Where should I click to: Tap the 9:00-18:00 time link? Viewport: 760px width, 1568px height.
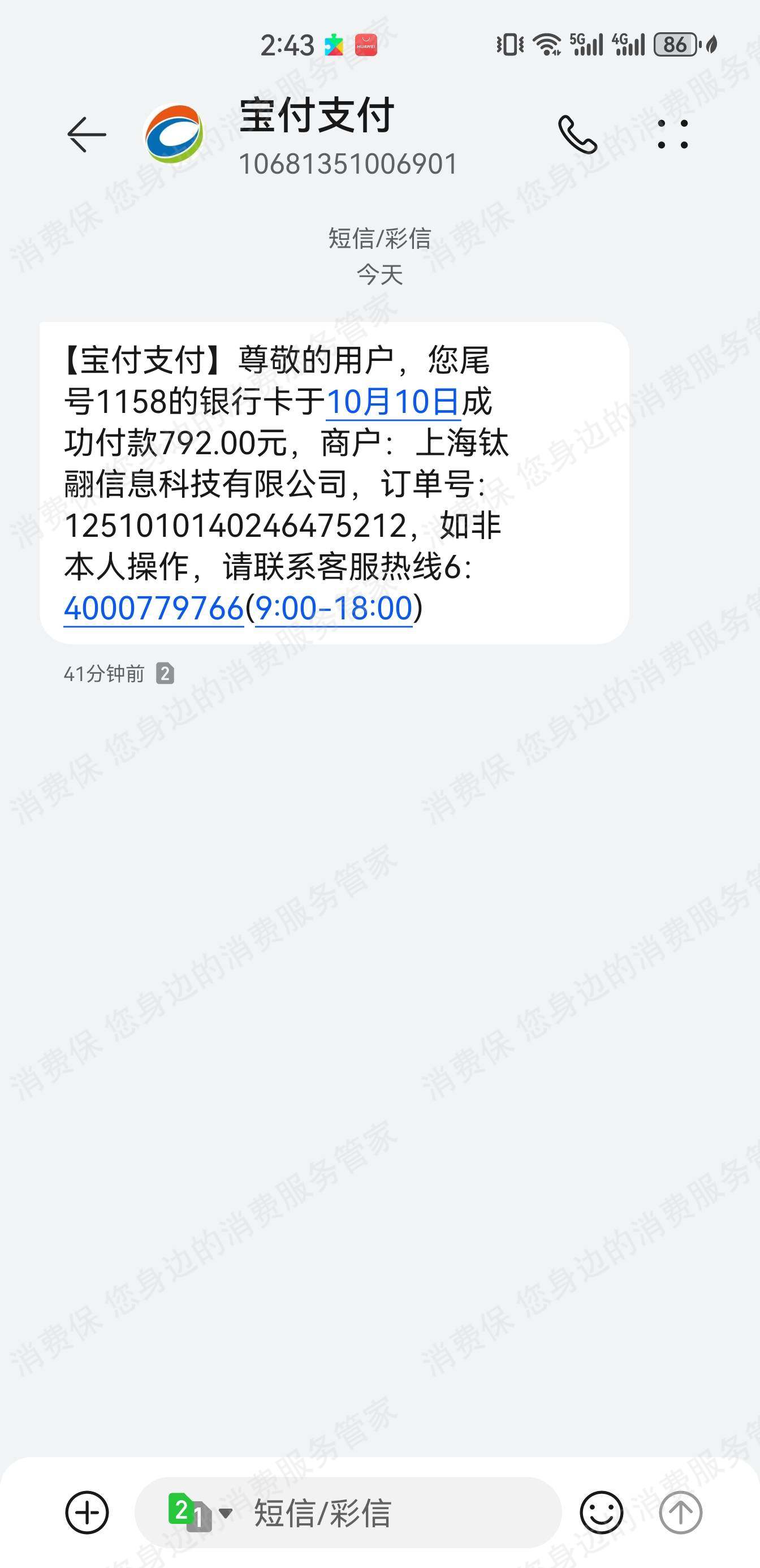pyautogui.click(x=334, y=608)
